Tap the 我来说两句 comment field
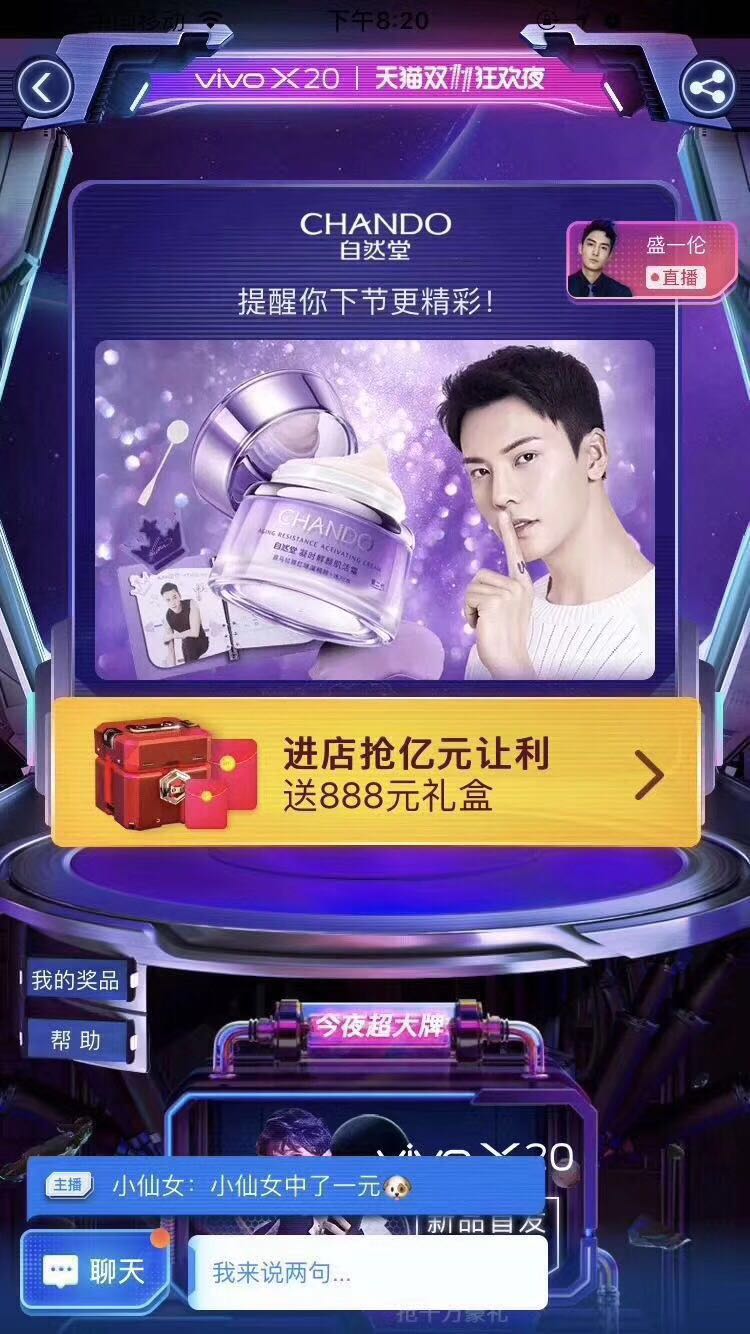Image resolution: width=750 pixels, height=1334 pixels. [x=368, y=1272]
